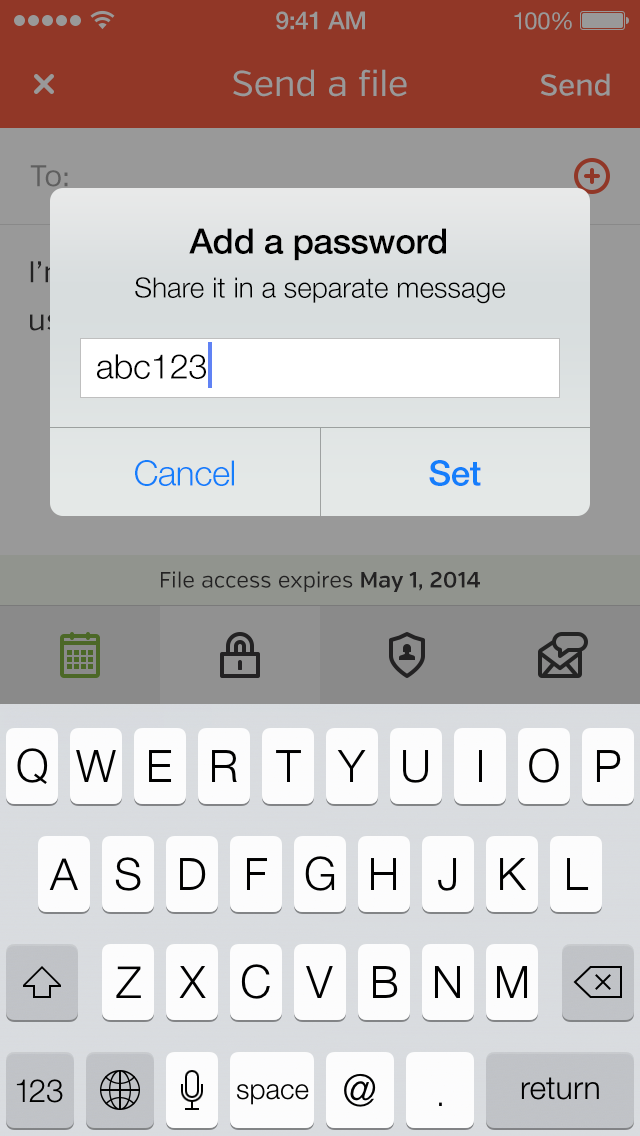This screenshot has width=640, height=1136.
Task: Open the expiration calendar option
Action: point(79,655)
